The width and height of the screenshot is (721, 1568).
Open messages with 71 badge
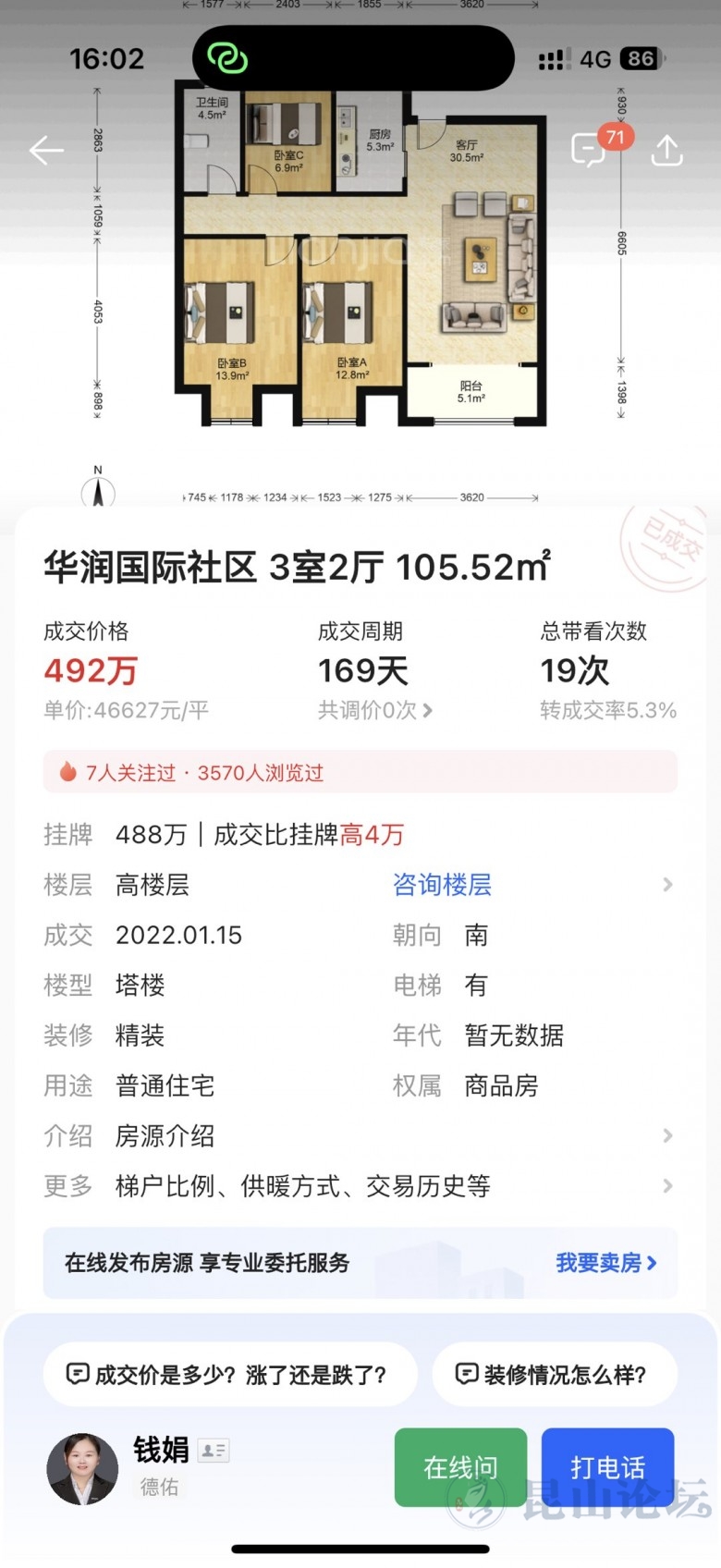pos(590,150)
